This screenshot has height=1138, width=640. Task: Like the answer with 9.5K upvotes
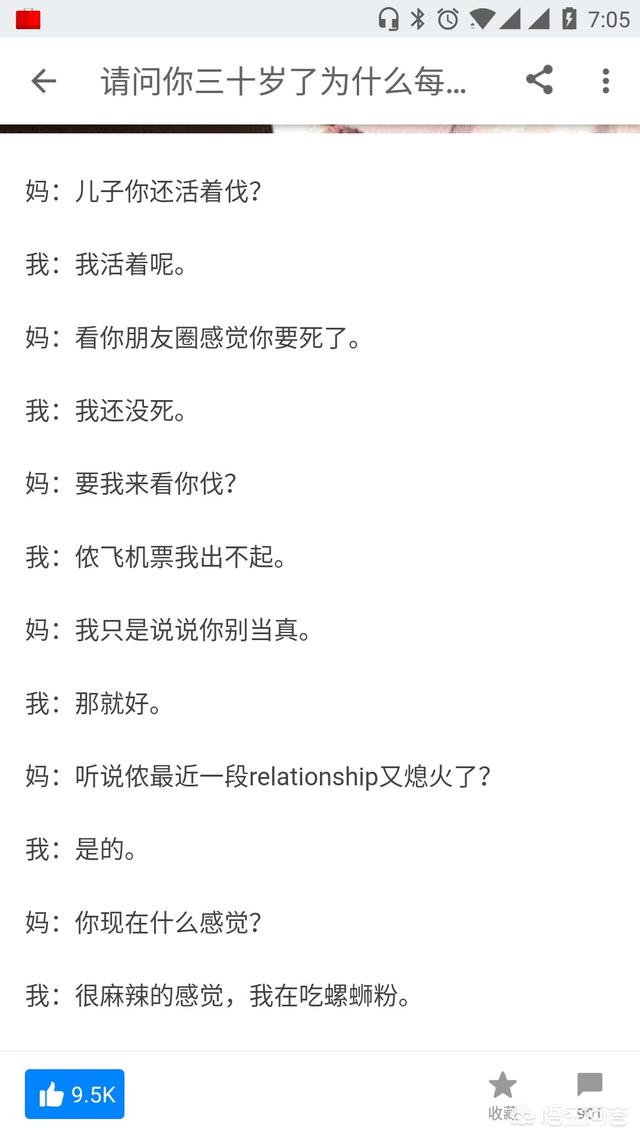pyautogui.click(x=75, y=1094)
